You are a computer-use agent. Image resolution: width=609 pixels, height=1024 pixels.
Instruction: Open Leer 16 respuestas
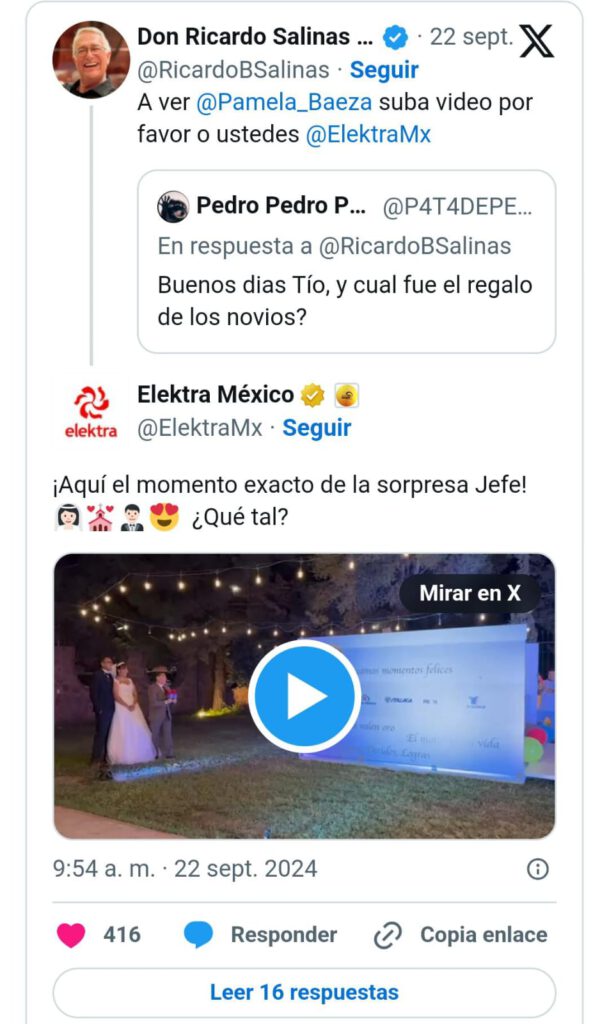304,993
